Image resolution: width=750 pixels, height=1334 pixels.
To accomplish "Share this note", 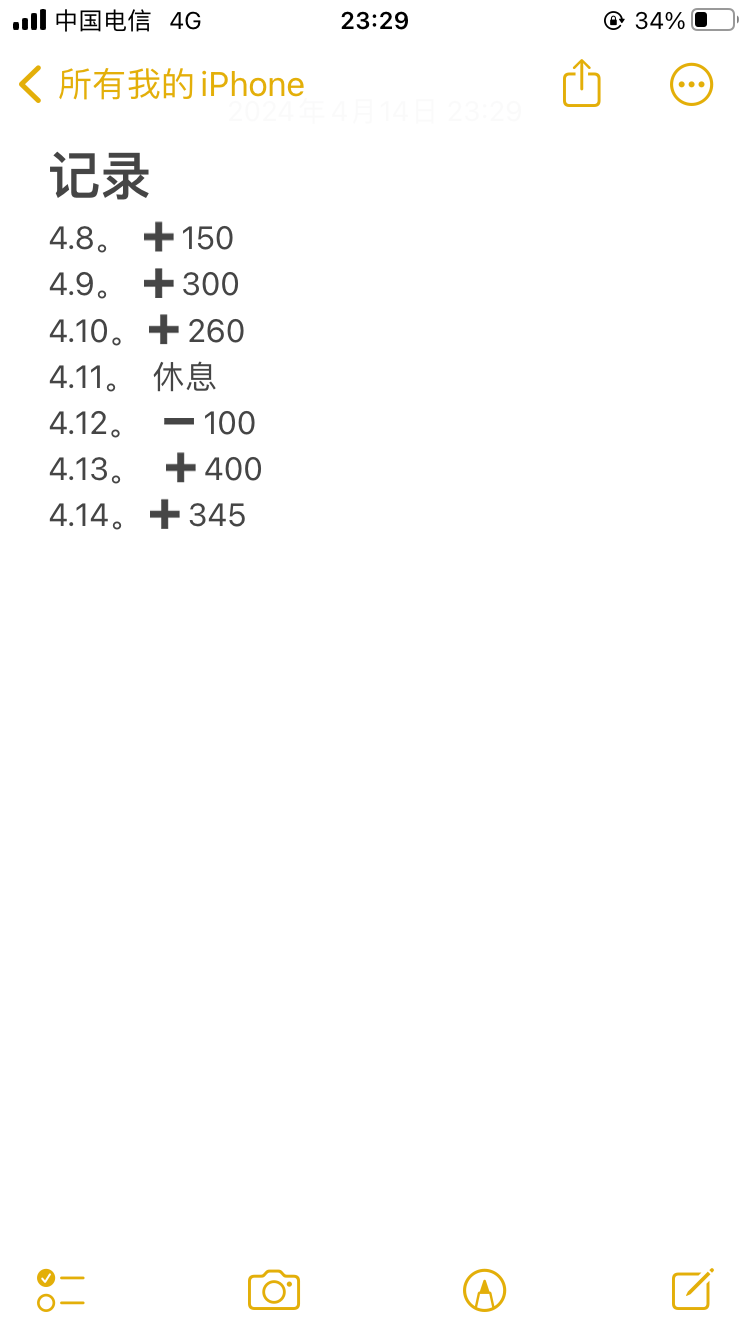I will 581,83.
